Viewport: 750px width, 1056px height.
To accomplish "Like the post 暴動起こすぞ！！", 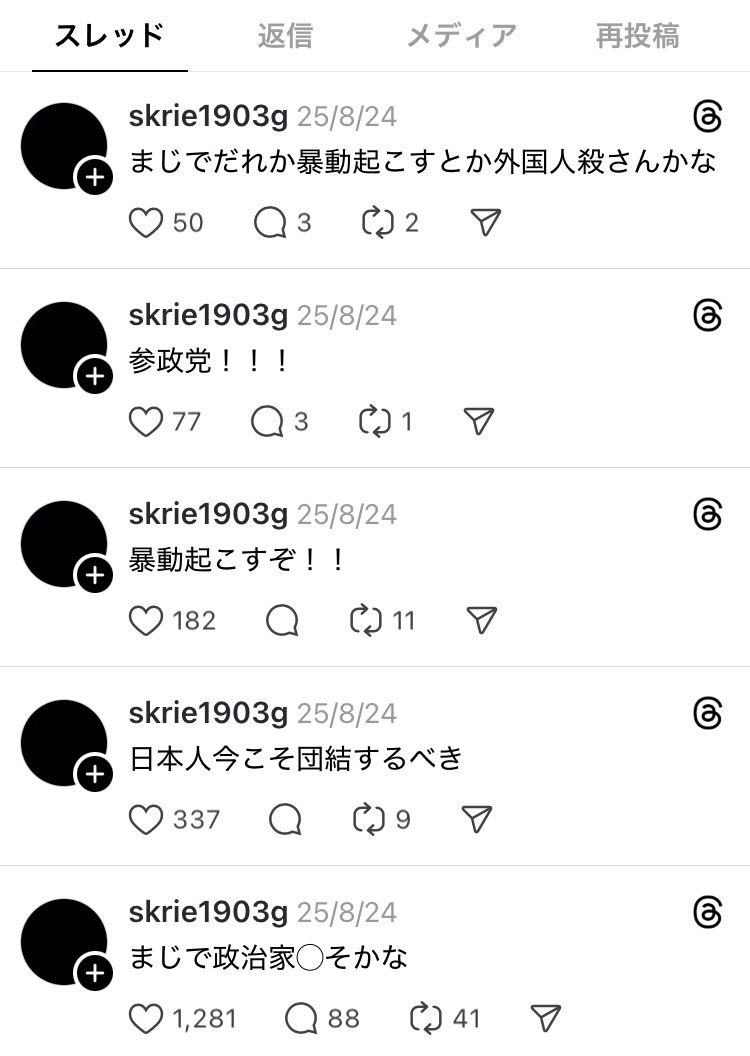I will tap(146, 621).
